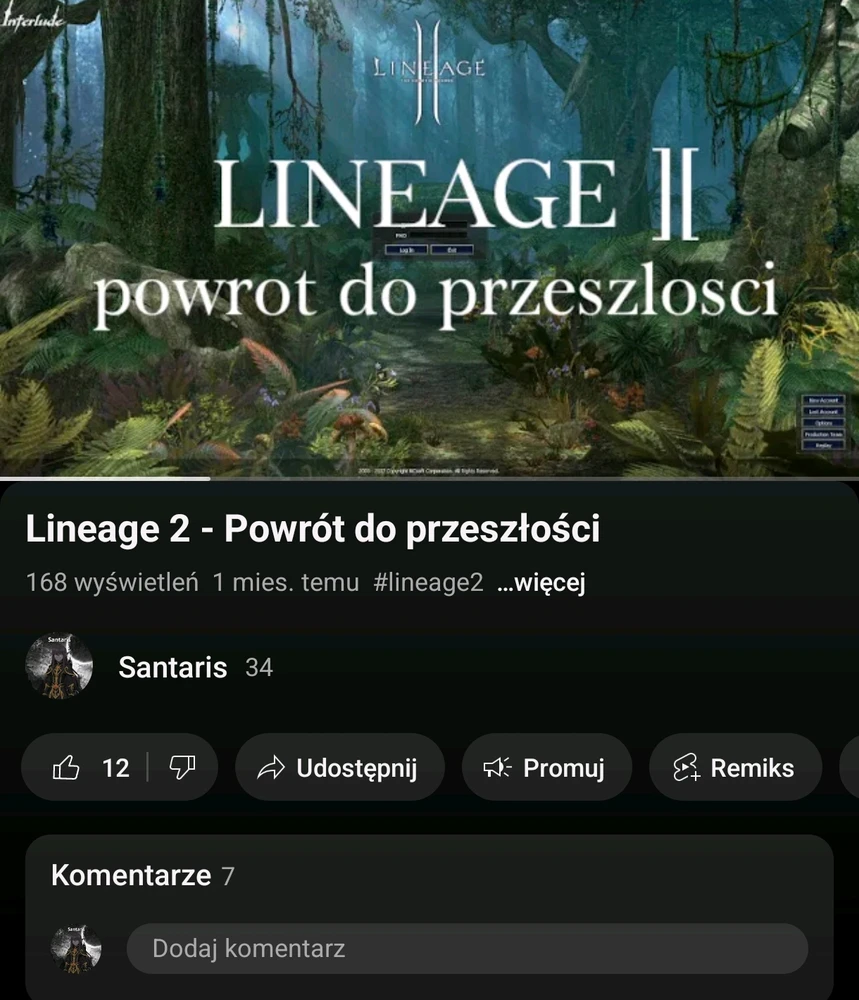Create a Remiks of this video

point(735,767)
